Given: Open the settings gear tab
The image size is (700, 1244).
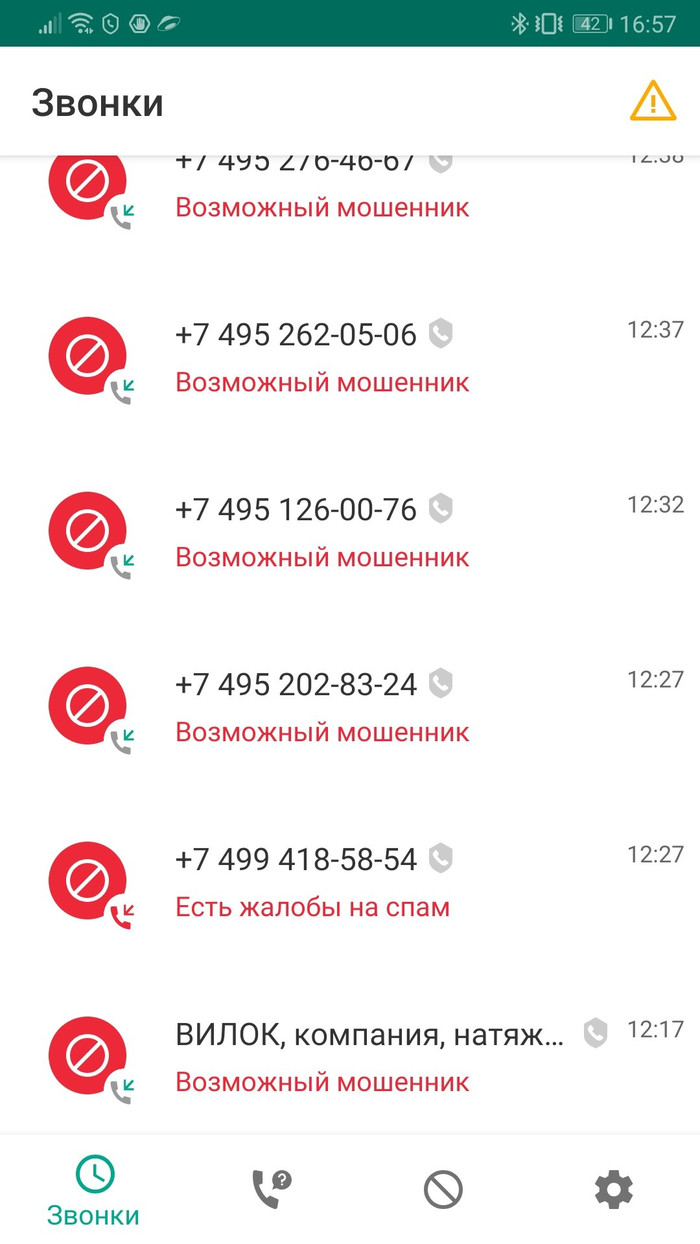Looking at the screenshot, I should click(613, 1190).
